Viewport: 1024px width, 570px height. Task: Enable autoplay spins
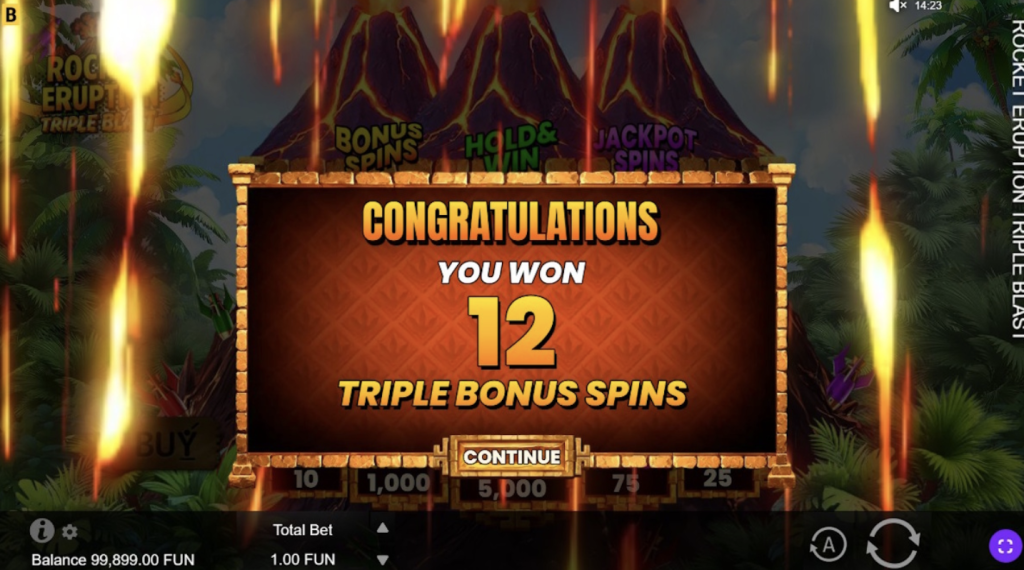[828, 545]
